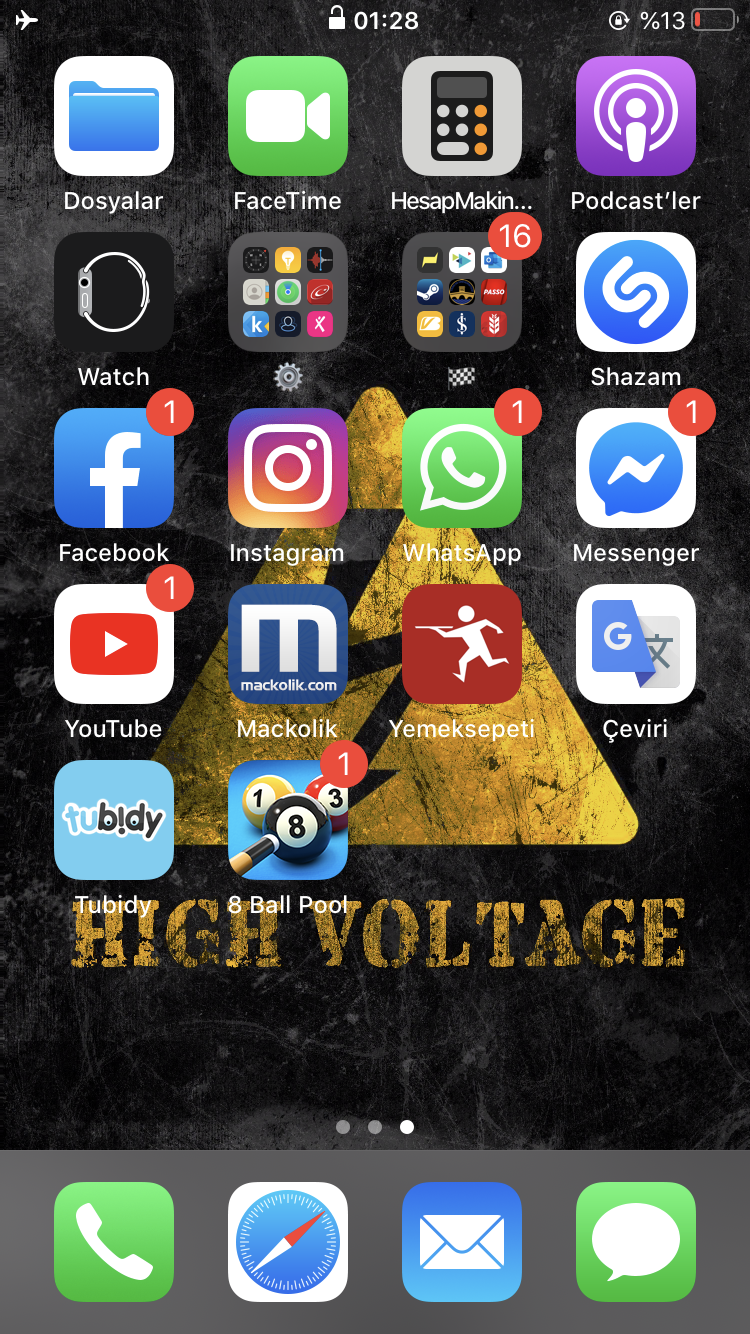Start the 8 Ball Pool game
This screenshot has width=750, height=1334.
coord(288,820)
